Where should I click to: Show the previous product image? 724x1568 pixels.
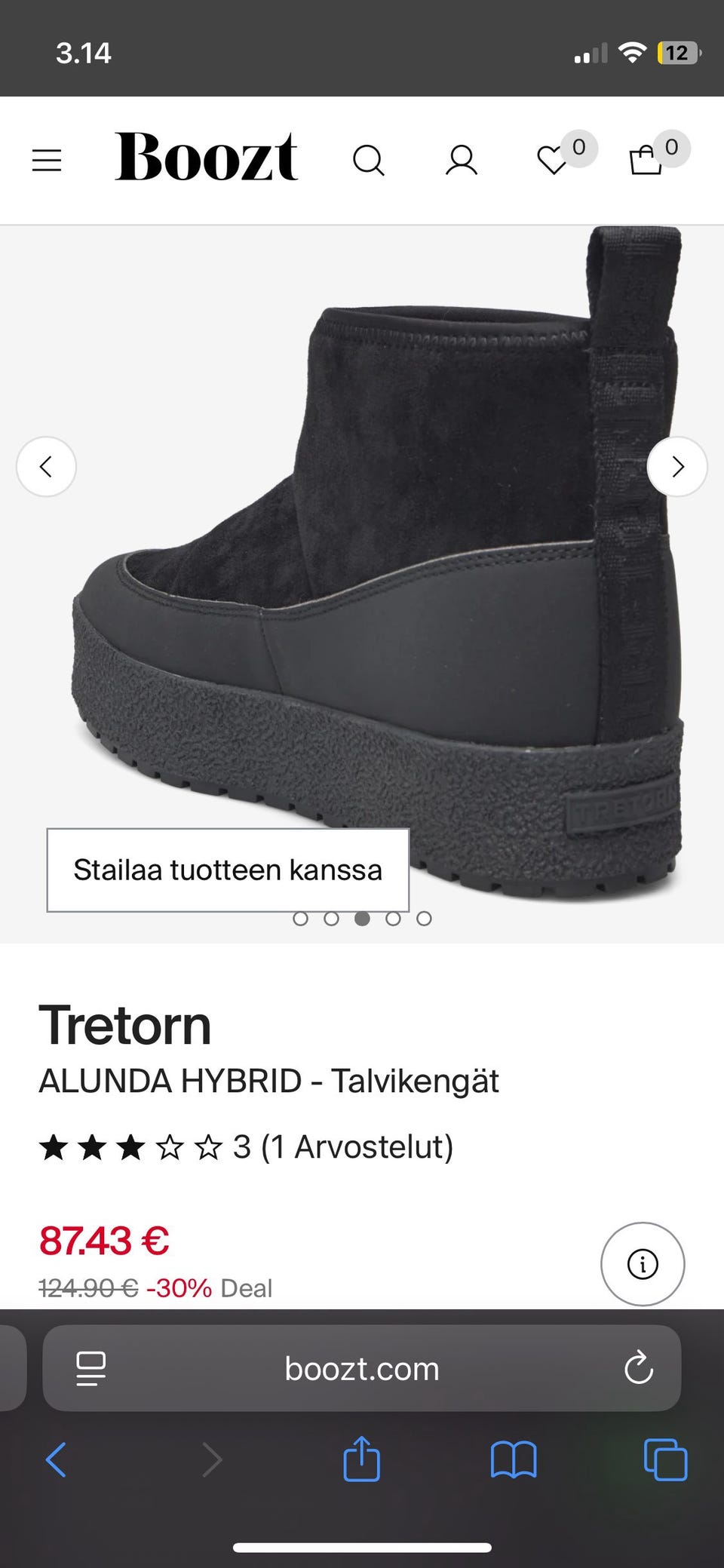(x=46, y=467)
